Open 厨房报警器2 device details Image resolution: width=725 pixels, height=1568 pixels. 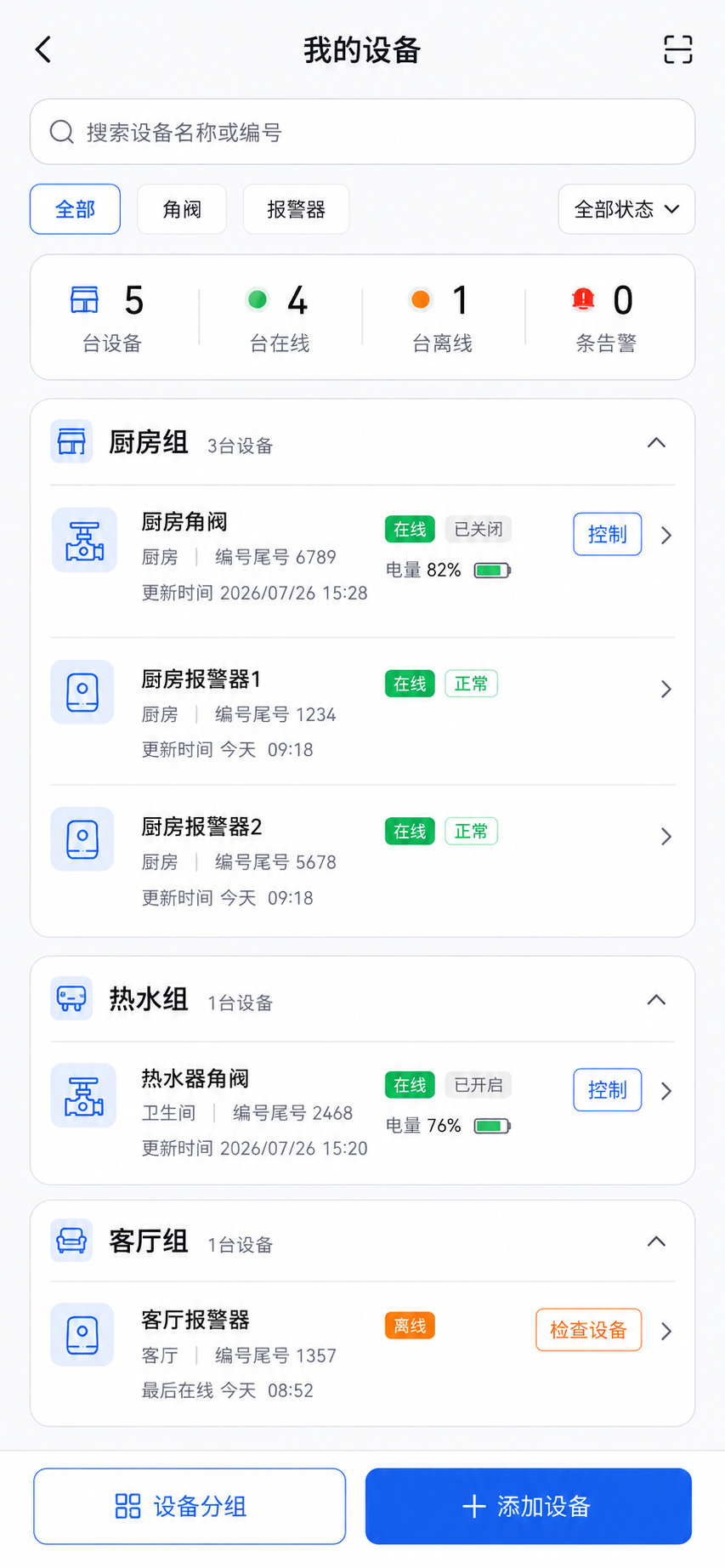click(x=362, y=861)
